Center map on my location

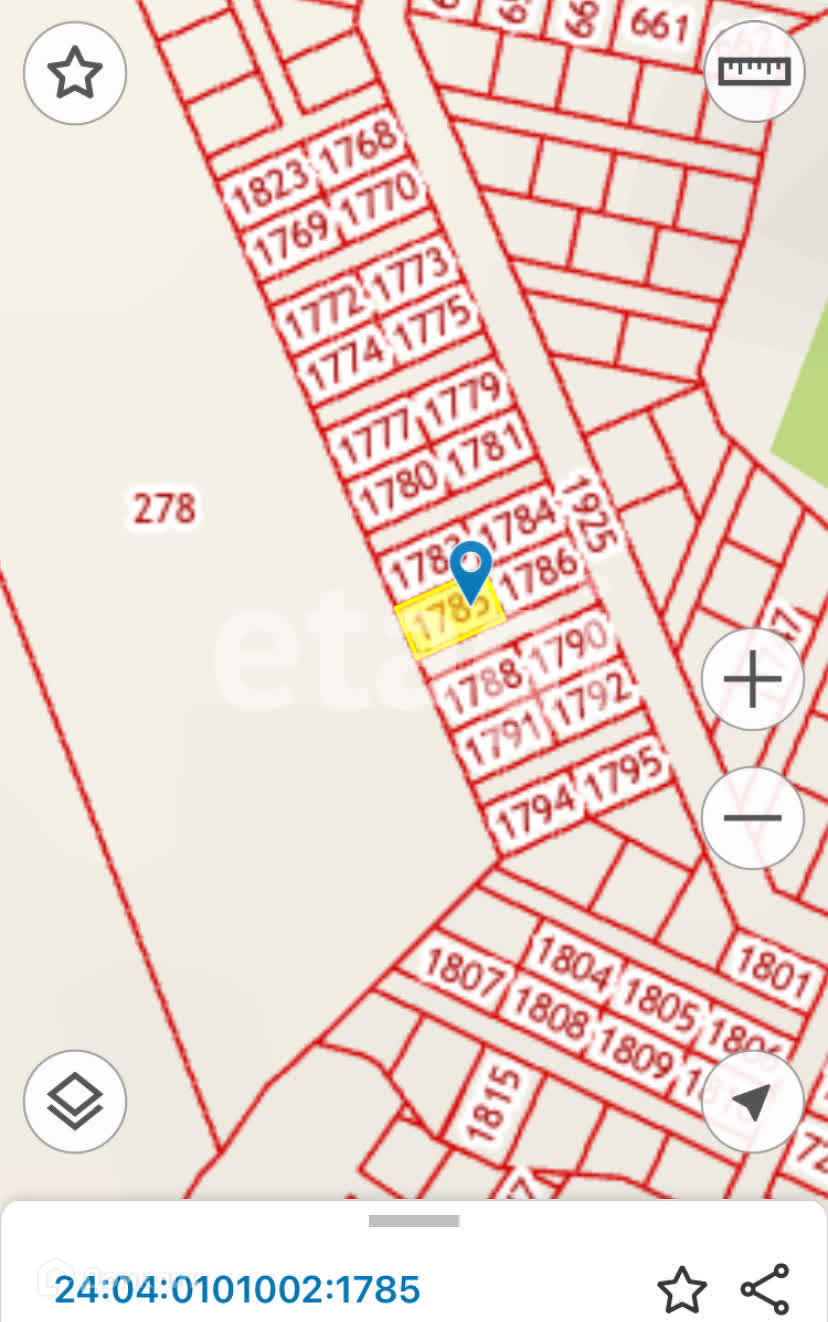752,1101
